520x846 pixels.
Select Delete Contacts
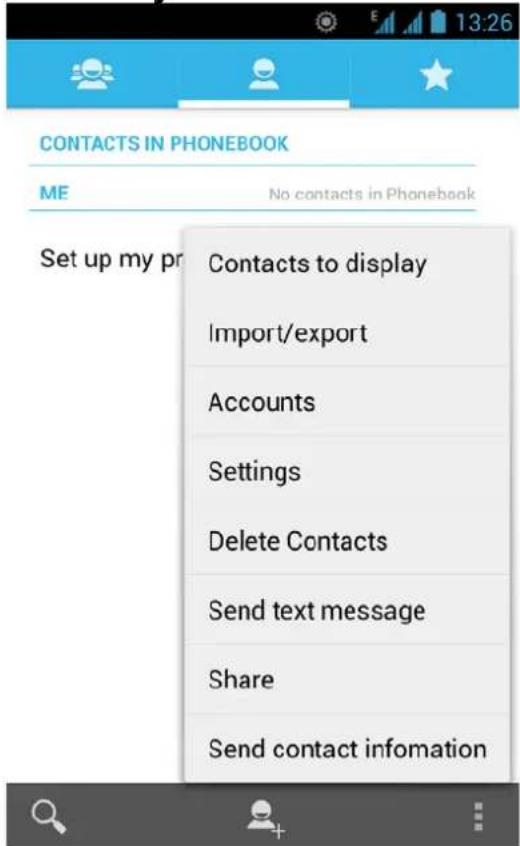[x=348, y=541]
